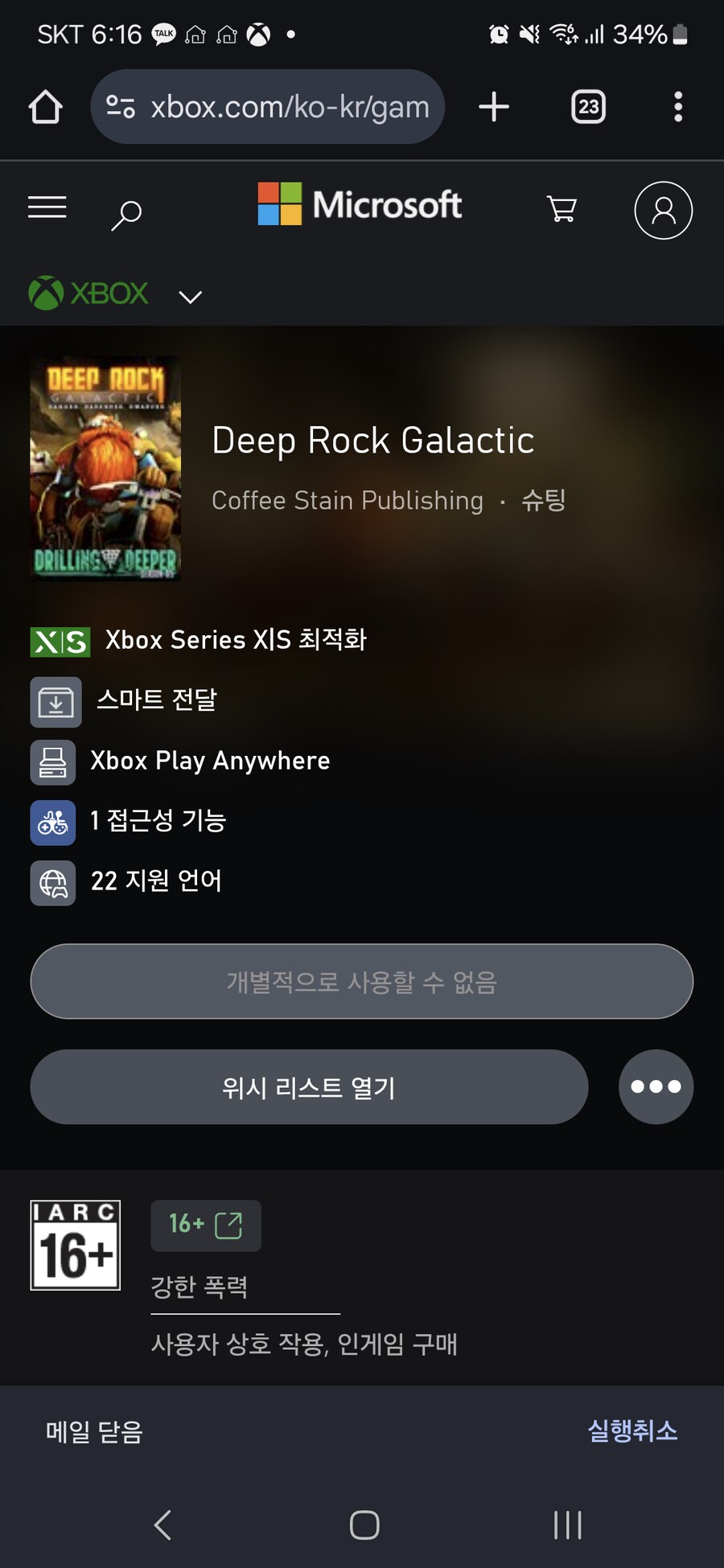Go to the browser home page
This screenshot has width=724, height=1568.
pos(46,107)
